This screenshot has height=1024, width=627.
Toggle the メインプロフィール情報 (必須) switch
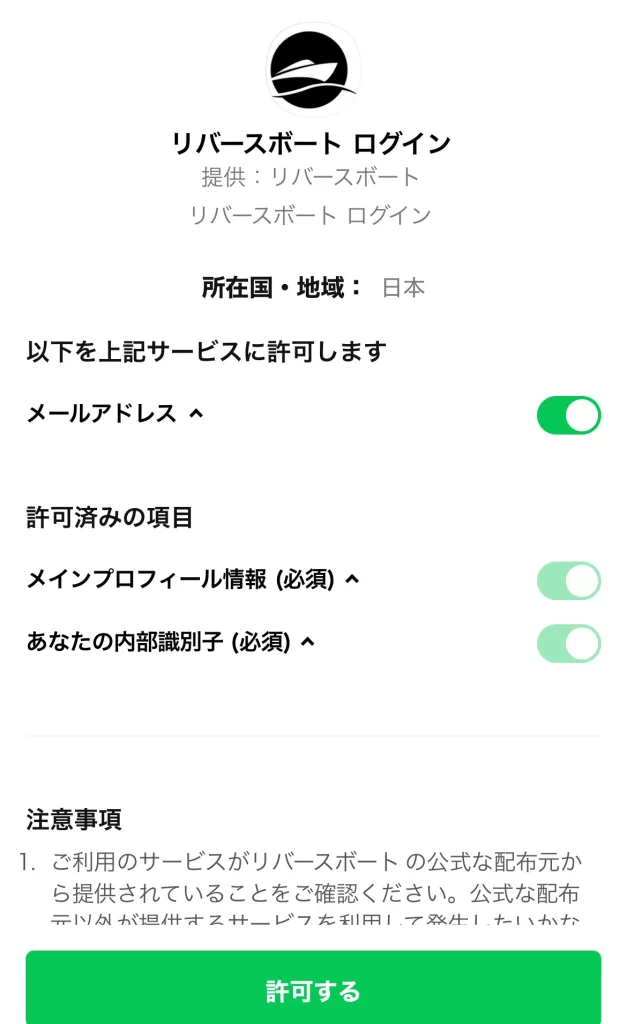point(568,581)
